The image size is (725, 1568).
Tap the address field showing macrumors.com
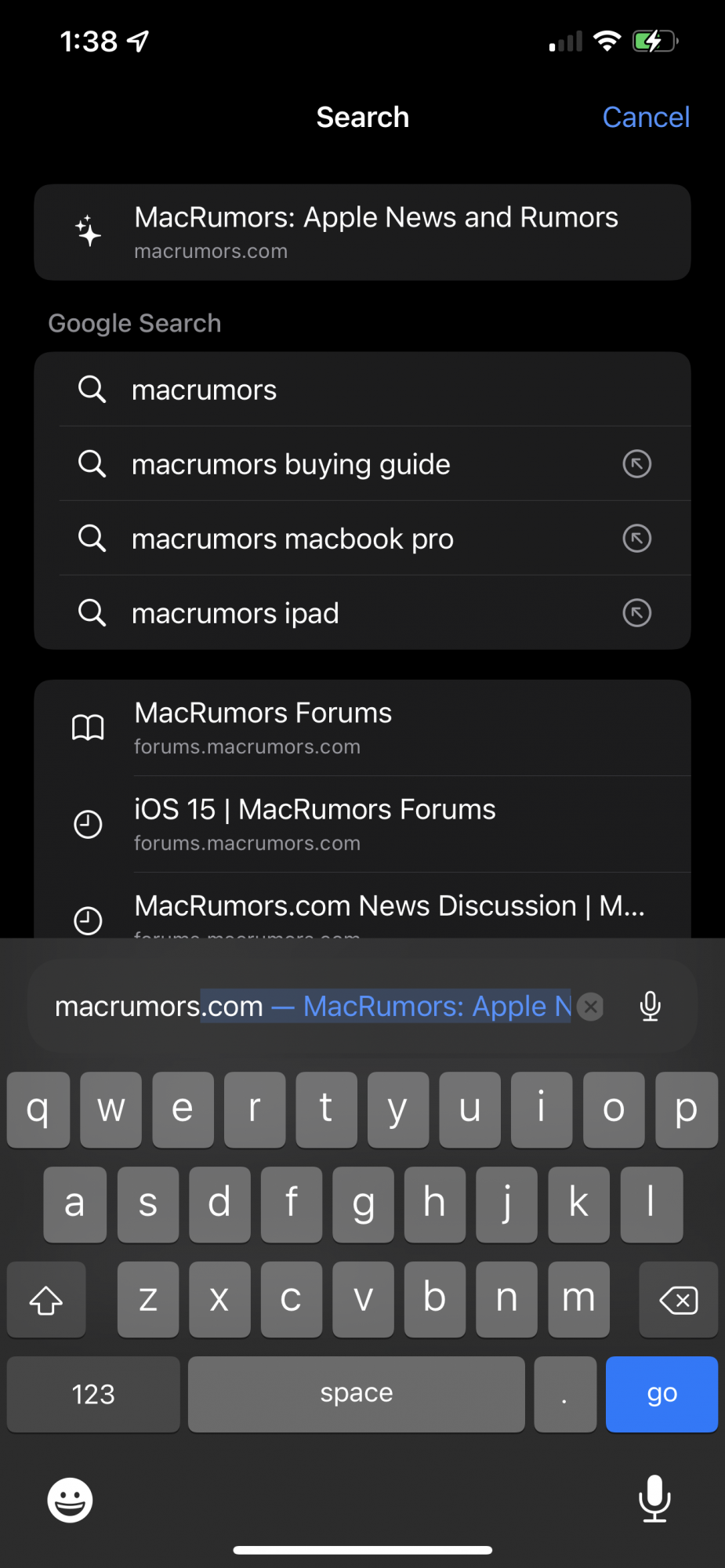click(314, 1006)
